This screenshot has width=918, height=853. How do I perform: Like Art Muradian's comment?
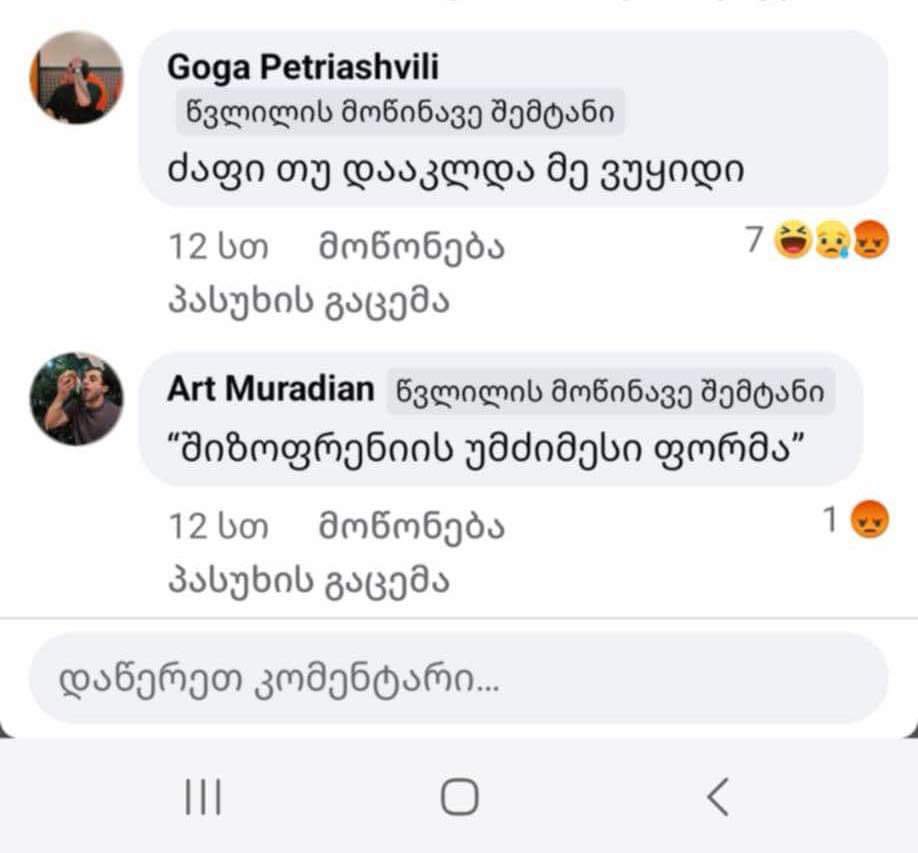[410, 525]
